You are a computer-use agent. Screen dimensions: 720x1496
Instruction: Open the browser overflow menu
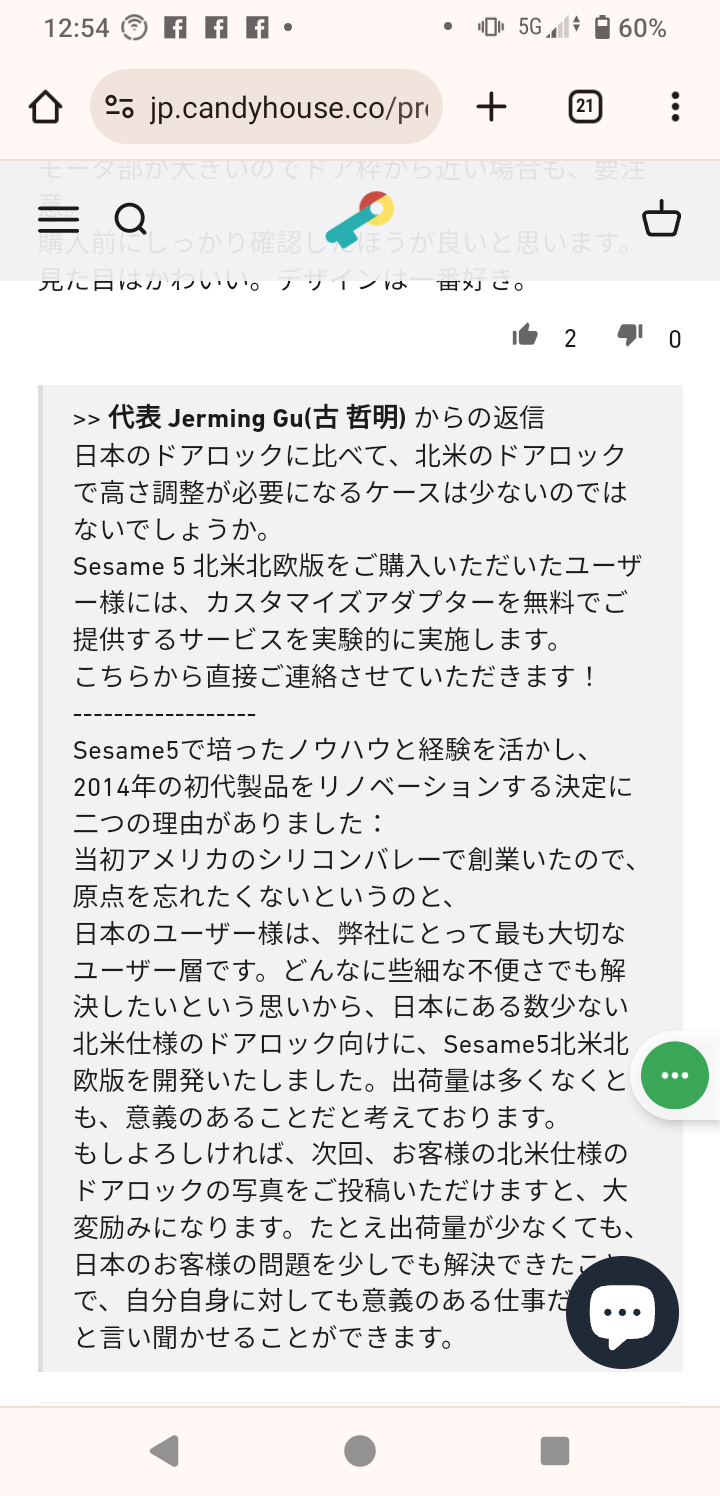coord(676,107)
